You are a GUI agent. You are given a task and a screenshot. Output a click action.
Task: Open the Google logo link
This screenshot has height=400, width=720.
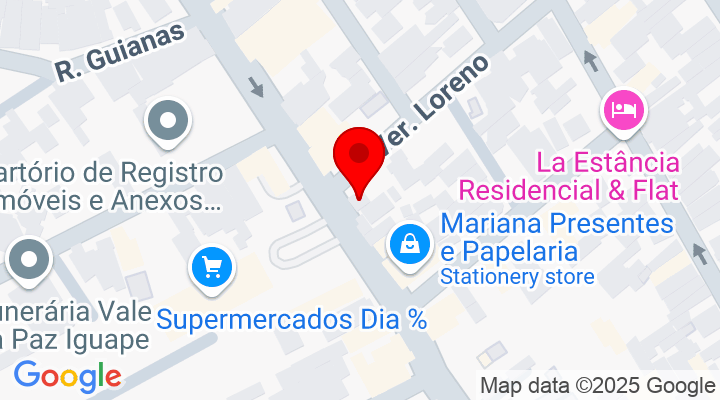click(x=67, y=377)
